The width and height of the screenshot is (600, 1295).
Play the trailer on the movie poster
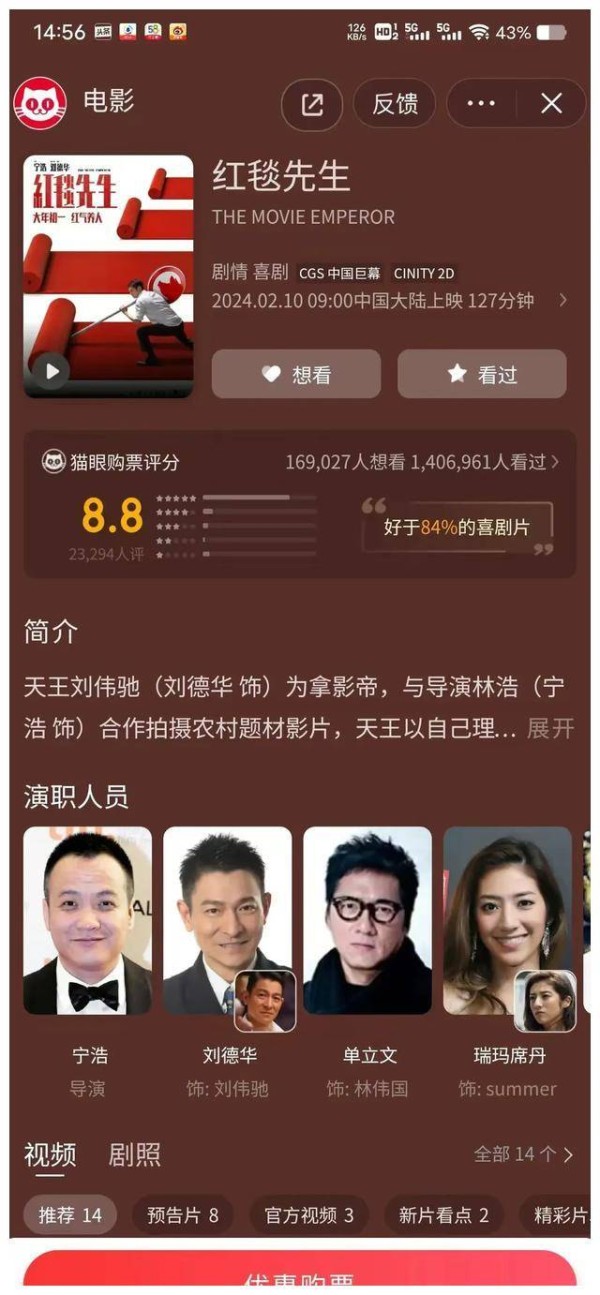click(52, 372)
